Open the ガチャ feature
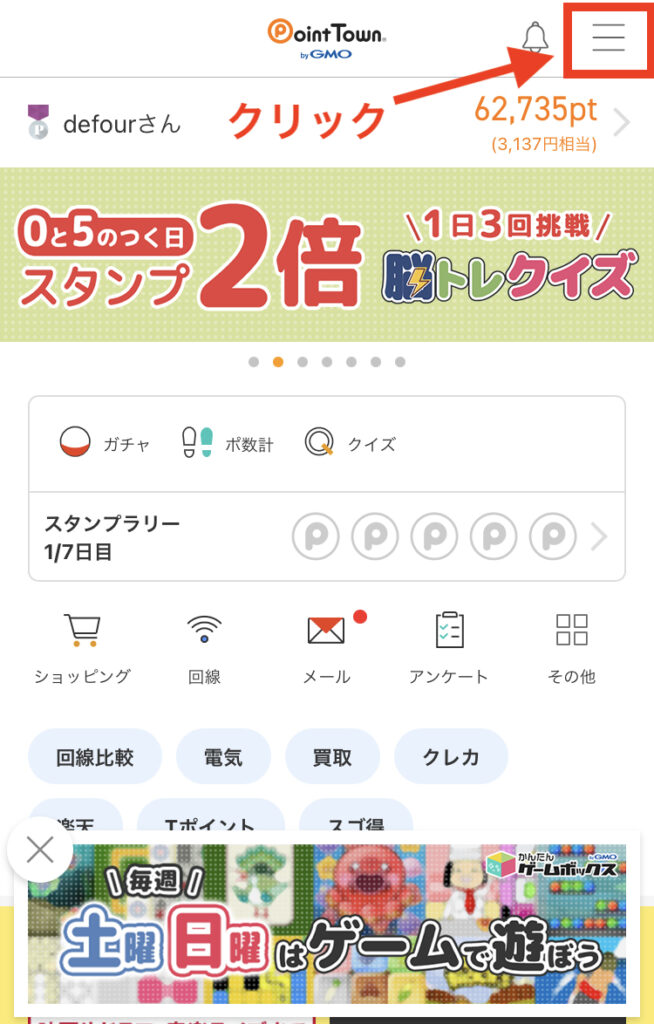This screenshot has height=1024, width=654. coord(106,444)
